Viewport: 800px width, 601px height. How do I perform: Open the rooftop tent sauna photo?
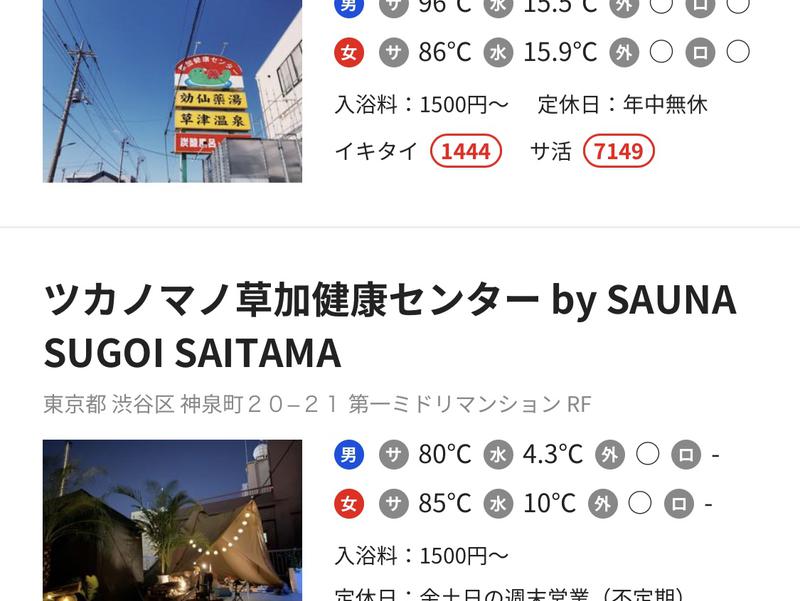[x=172, y=520]
